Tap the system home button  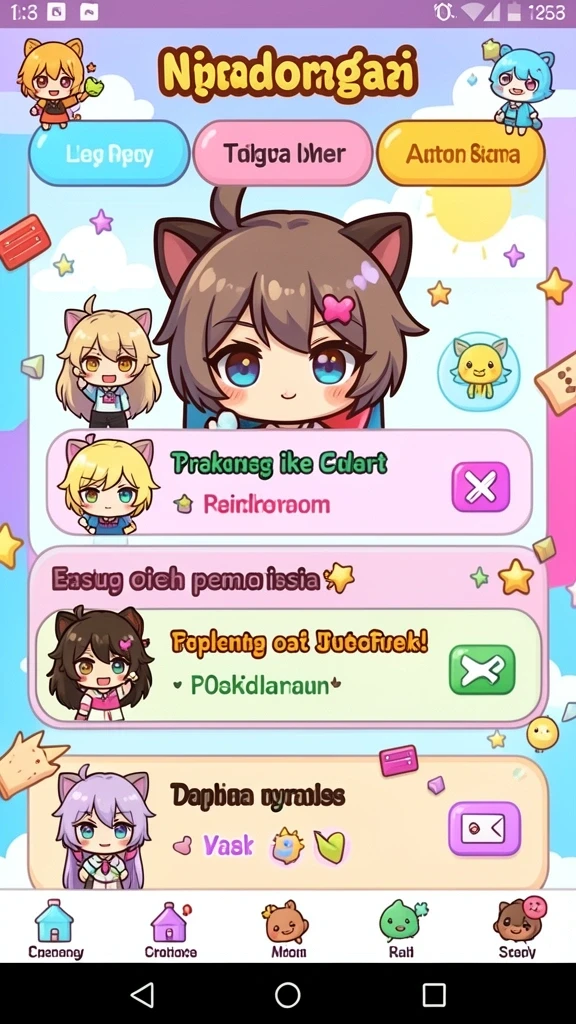[x=288, y=995]
